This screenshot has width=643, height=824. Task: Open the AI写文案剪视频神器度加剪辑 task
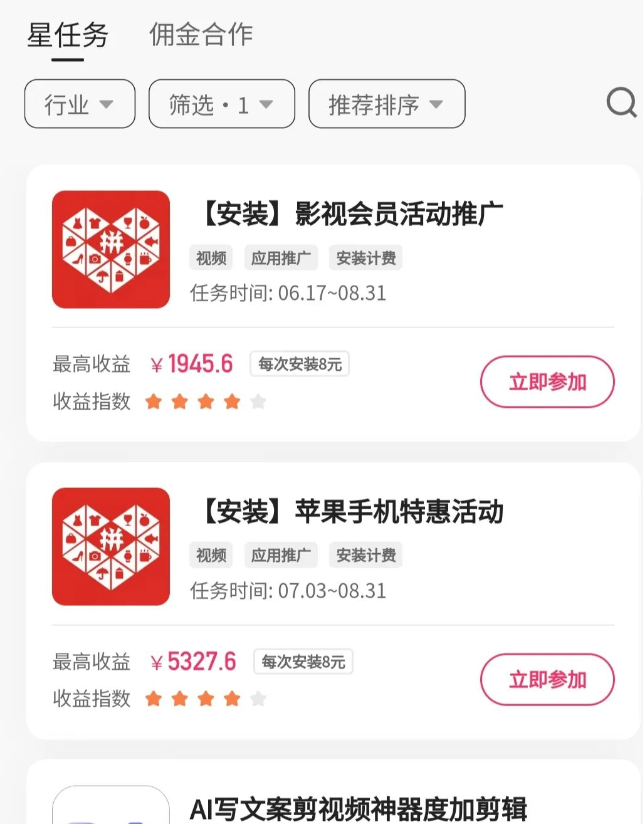coord(357,808)
